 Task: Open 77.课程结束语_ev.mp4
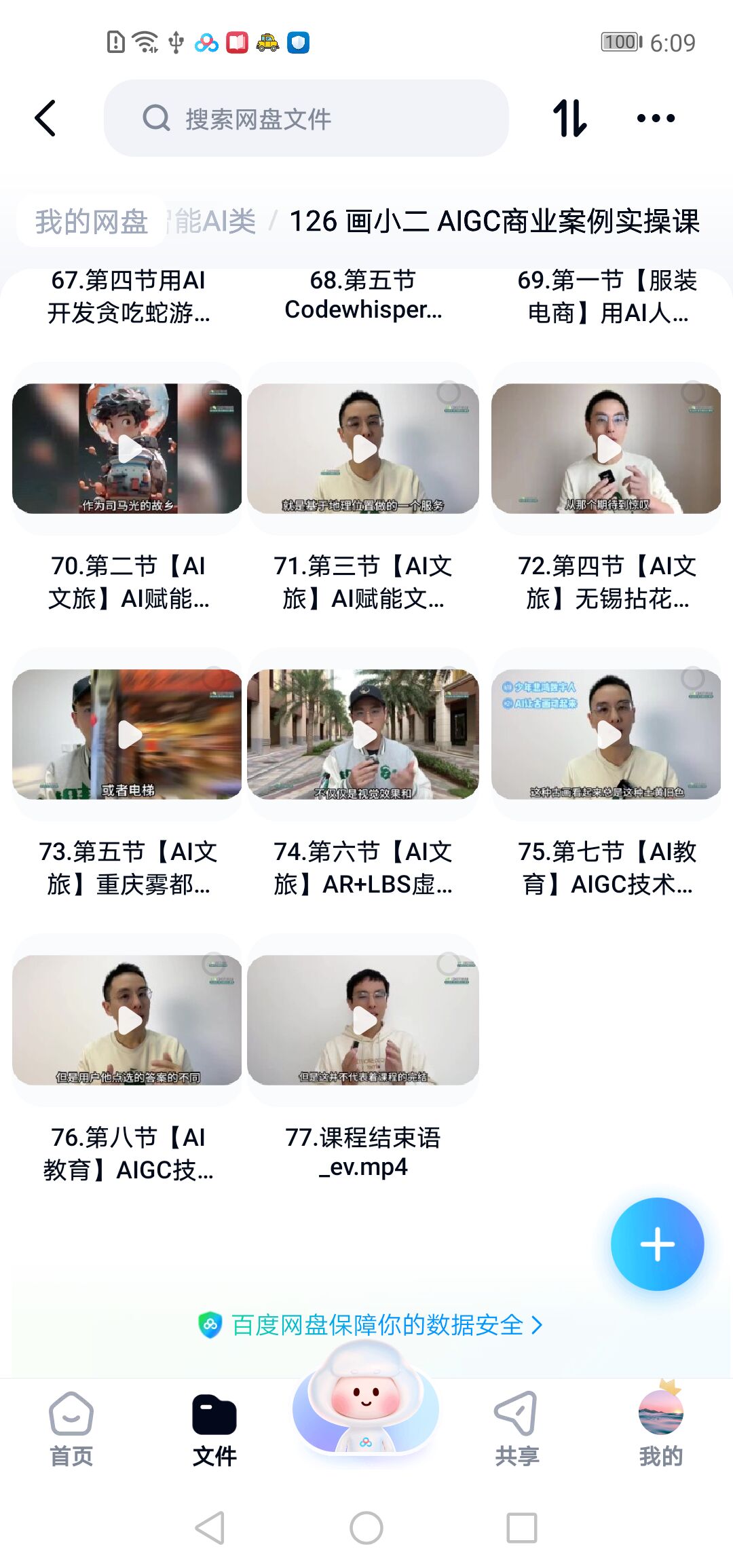(x=363, y=1020)
